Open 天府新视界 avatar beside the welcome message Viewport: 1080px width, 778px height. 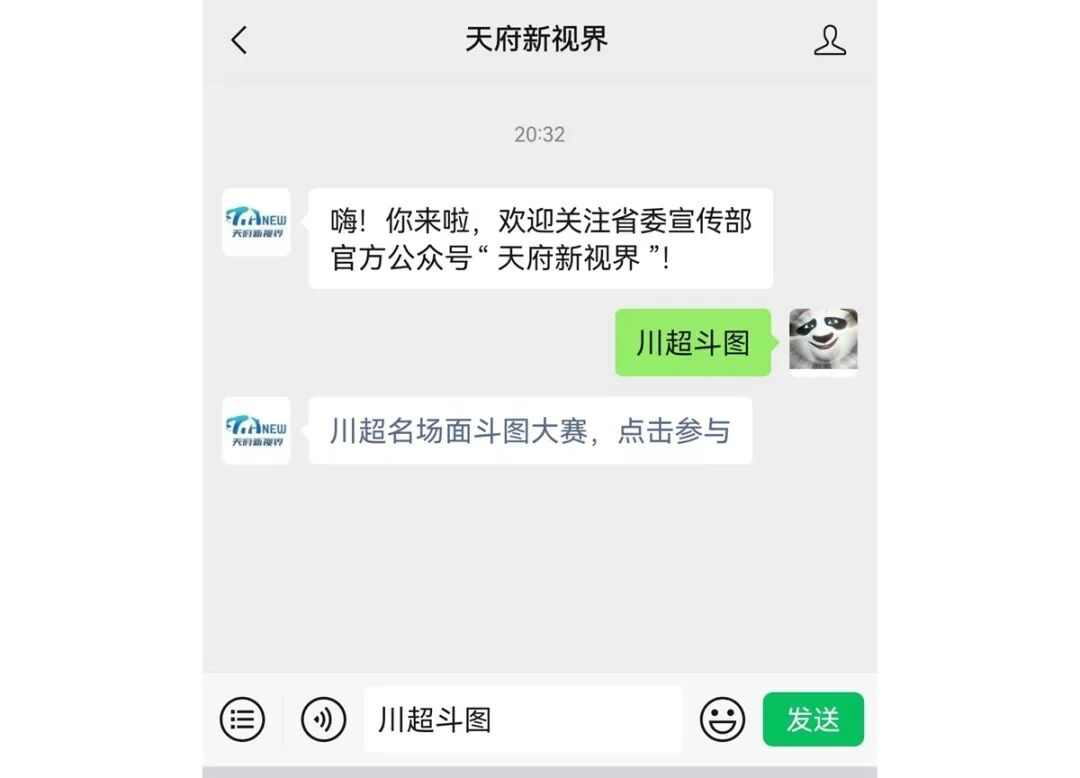pyautogui.click(x=256, y=222)
